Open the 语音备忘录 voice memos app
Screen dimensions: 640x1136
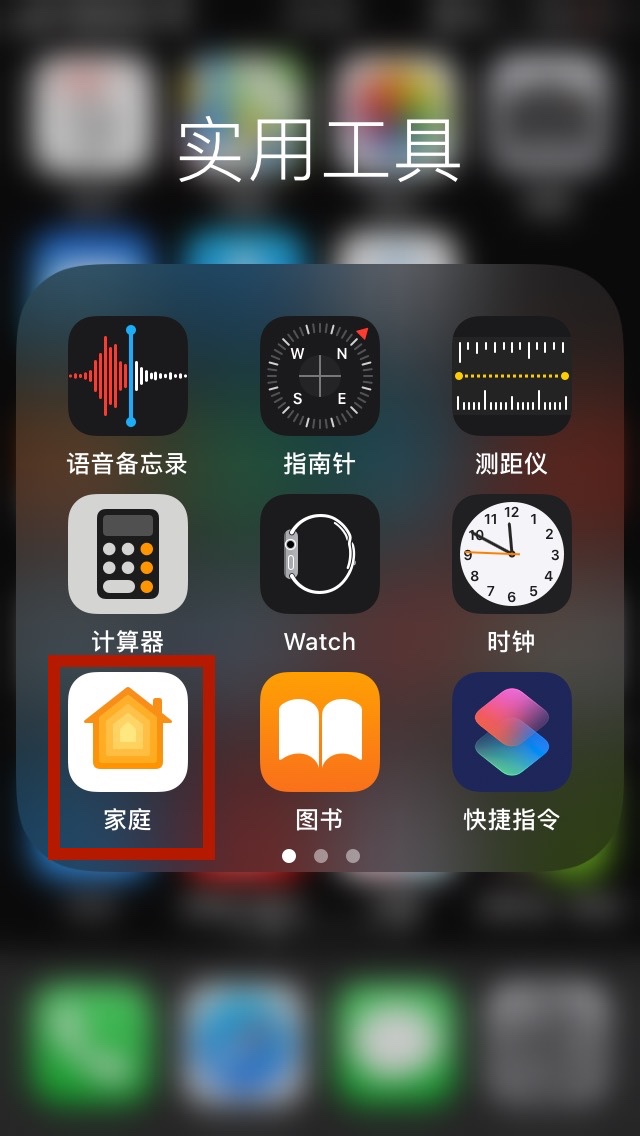pyautogui.click(x=128, y=376)
